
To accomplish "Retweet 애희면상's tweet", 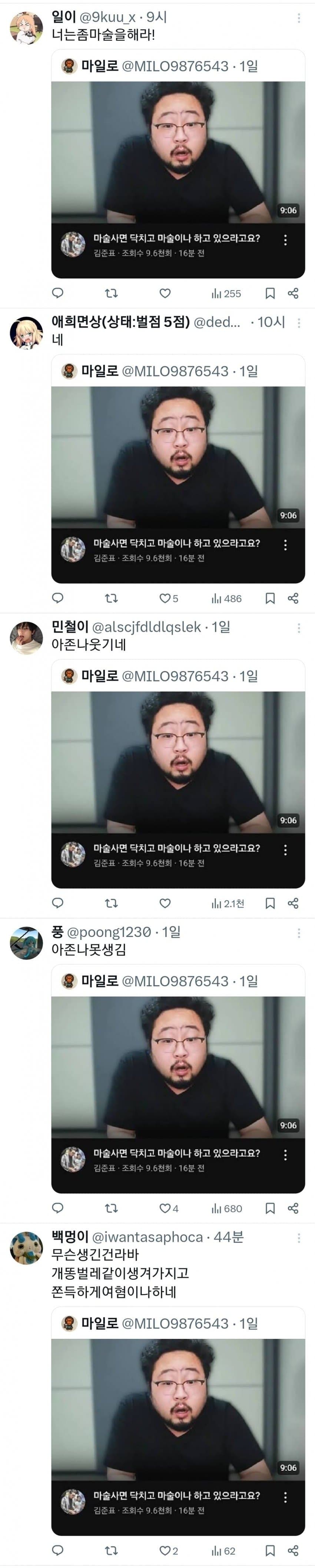I will (111, 598).
